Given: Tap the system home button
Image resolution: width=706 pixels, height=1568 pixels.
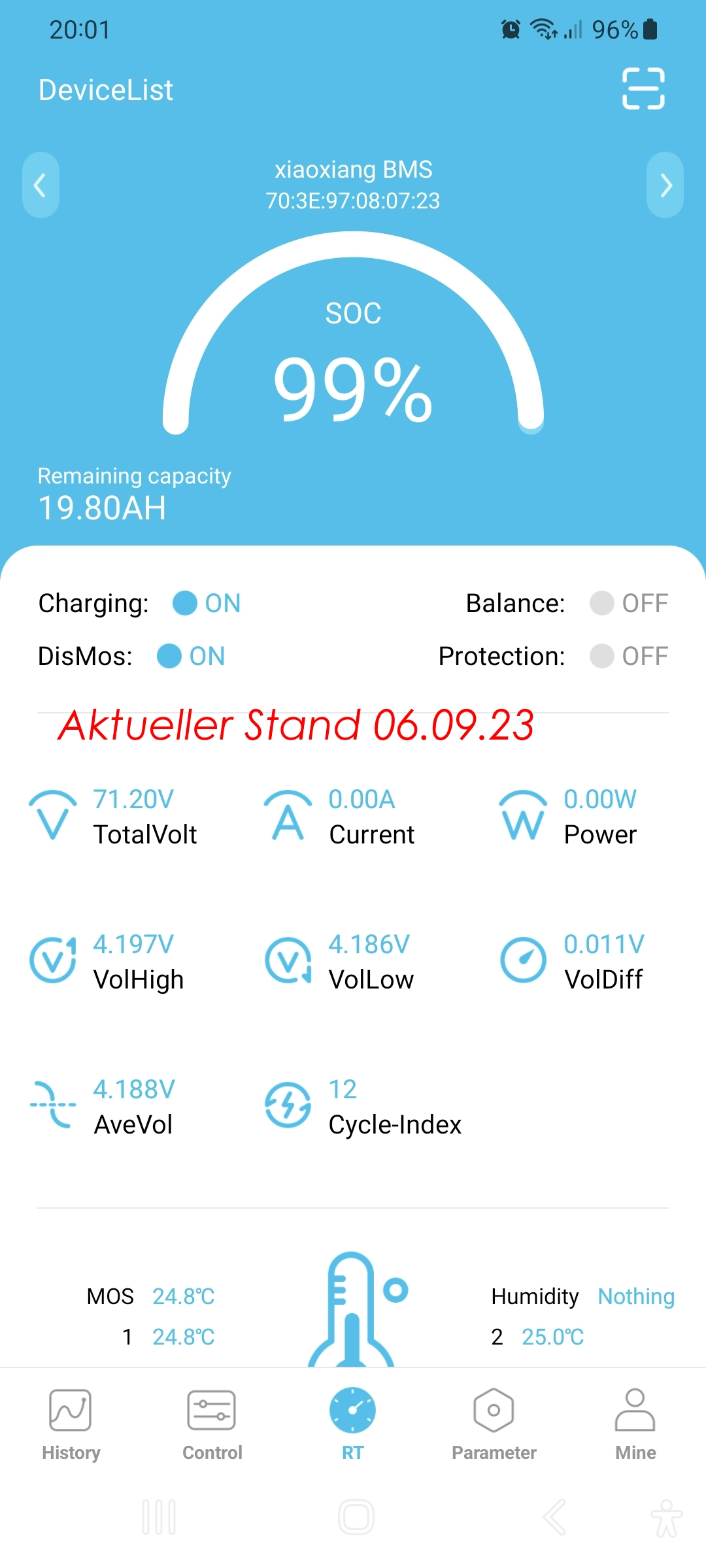Looking at the screenshot, I should (x=356, y=1517).
